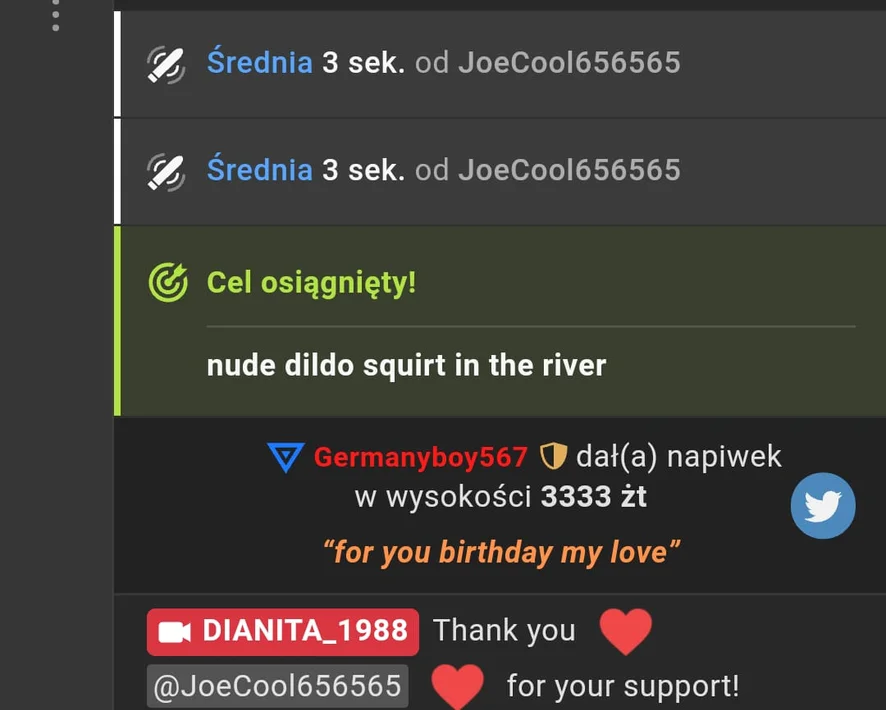This screenshot has width=886, height=710.
Task: Tap the Twitter share button
Action: pyautogui.click(x=822, y=506)
